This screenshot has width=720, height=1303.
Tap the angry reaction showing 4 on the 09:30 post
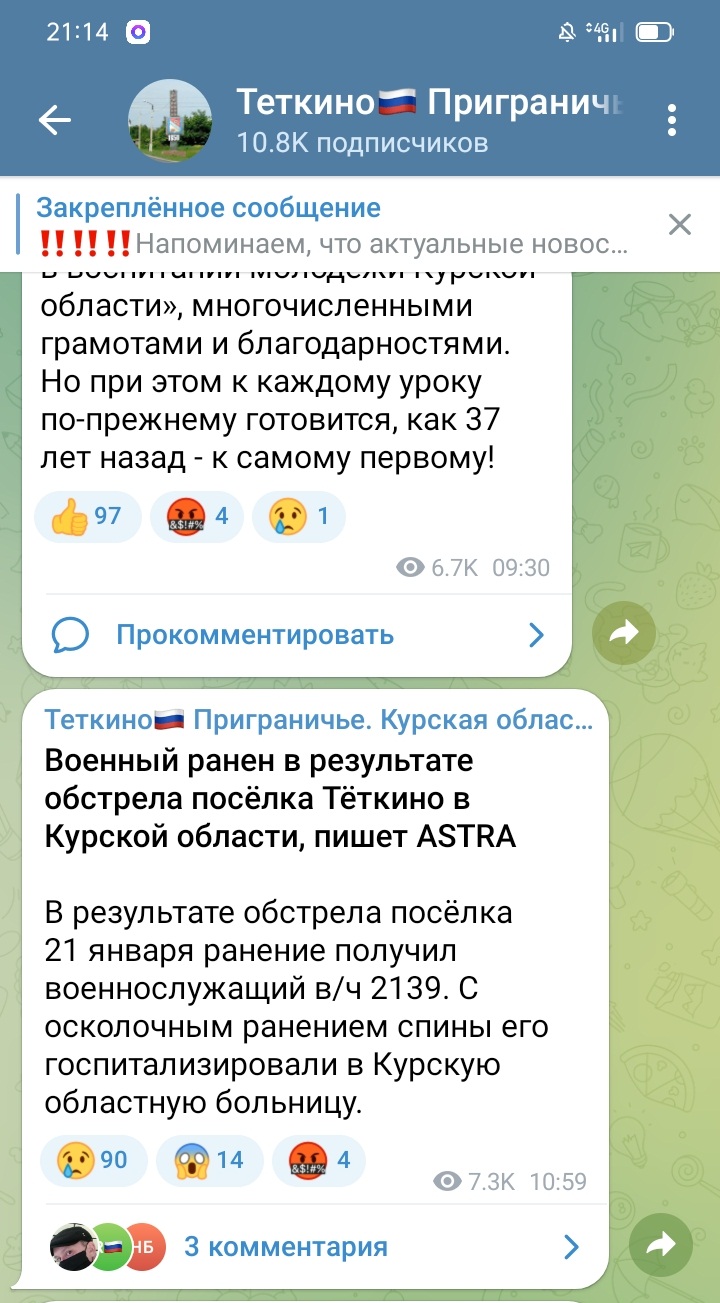[196, 516]
